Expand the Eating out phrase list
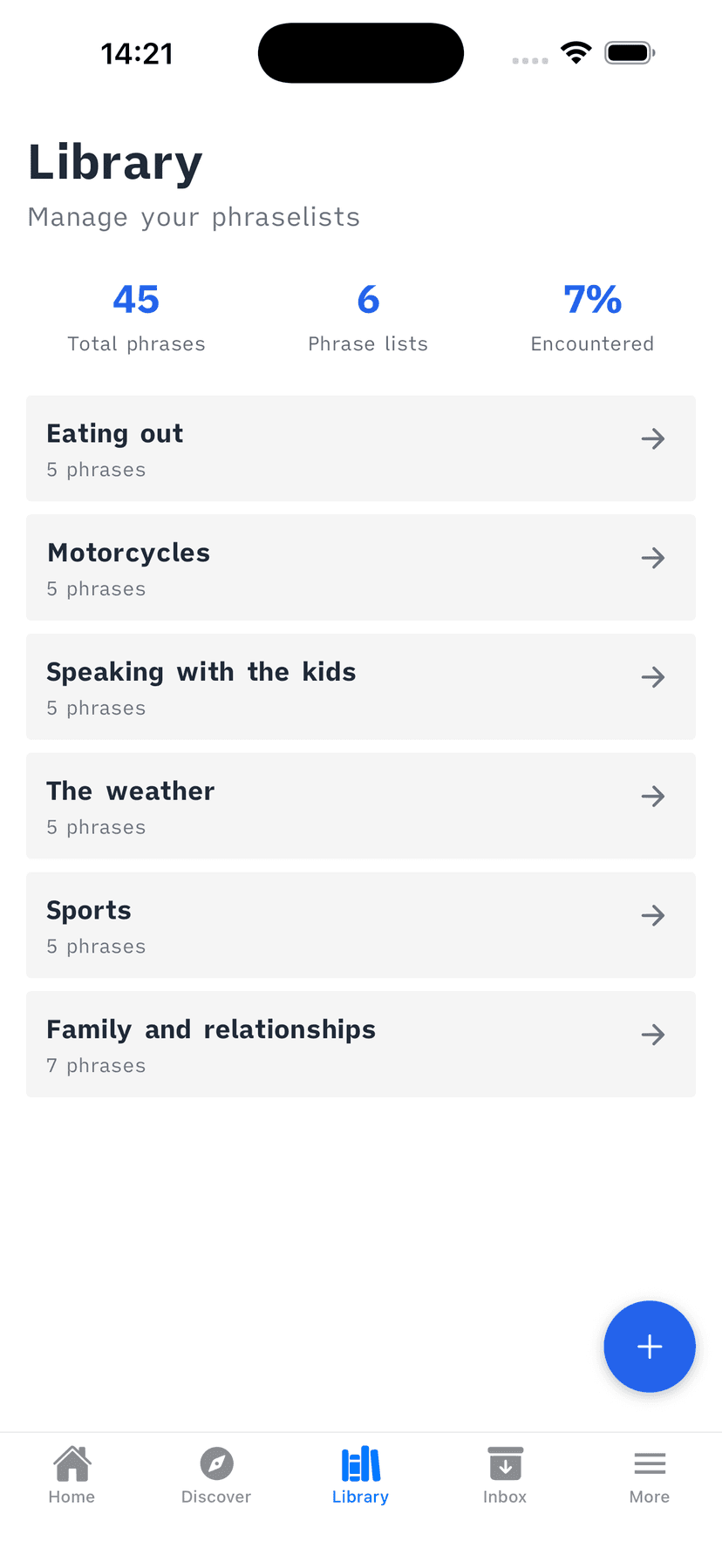This screenshot has height=1568, width=722. pyautogui.click(x=361, y=448)
